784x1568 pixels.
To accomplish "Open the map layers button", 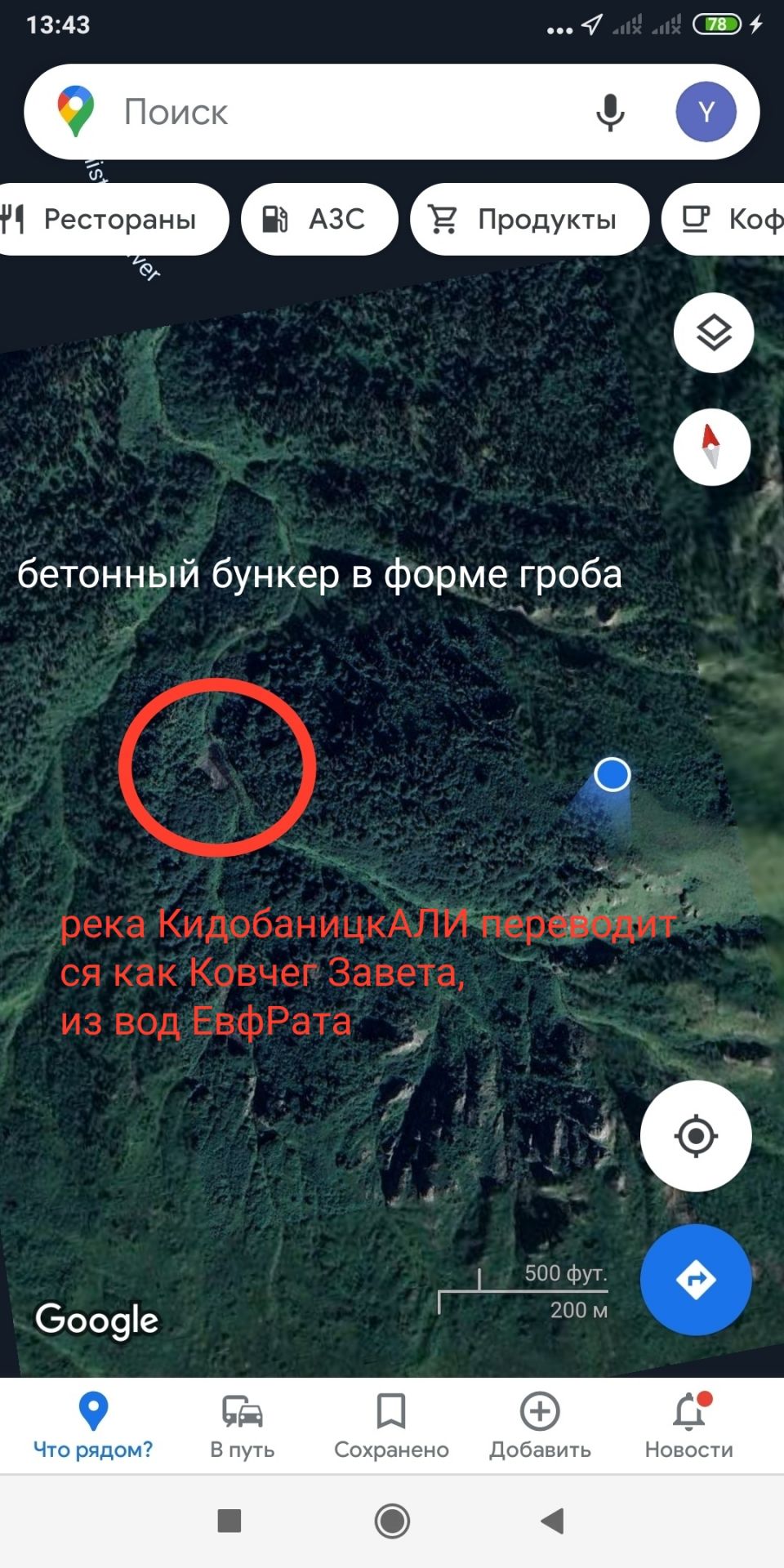I will tap(713, 332).
